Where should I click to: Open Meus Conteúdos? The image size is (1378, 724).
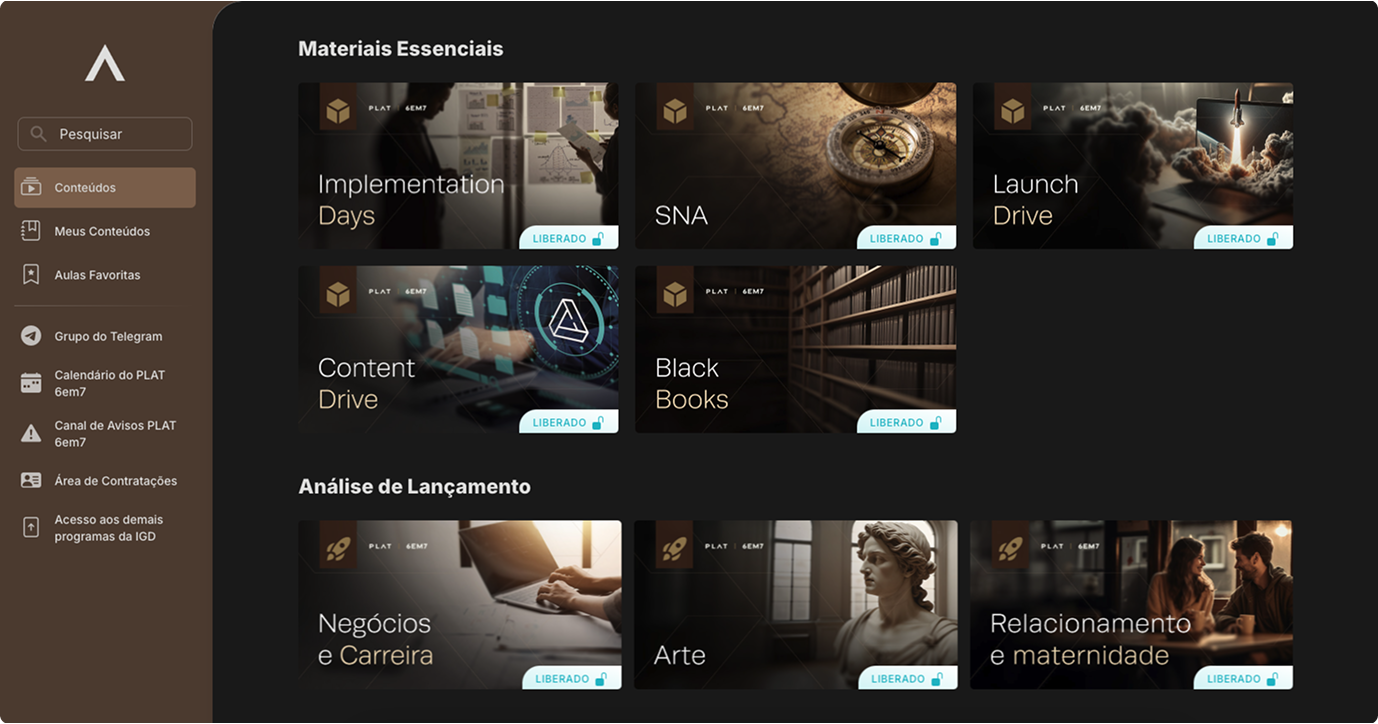(x=102, y=231)
